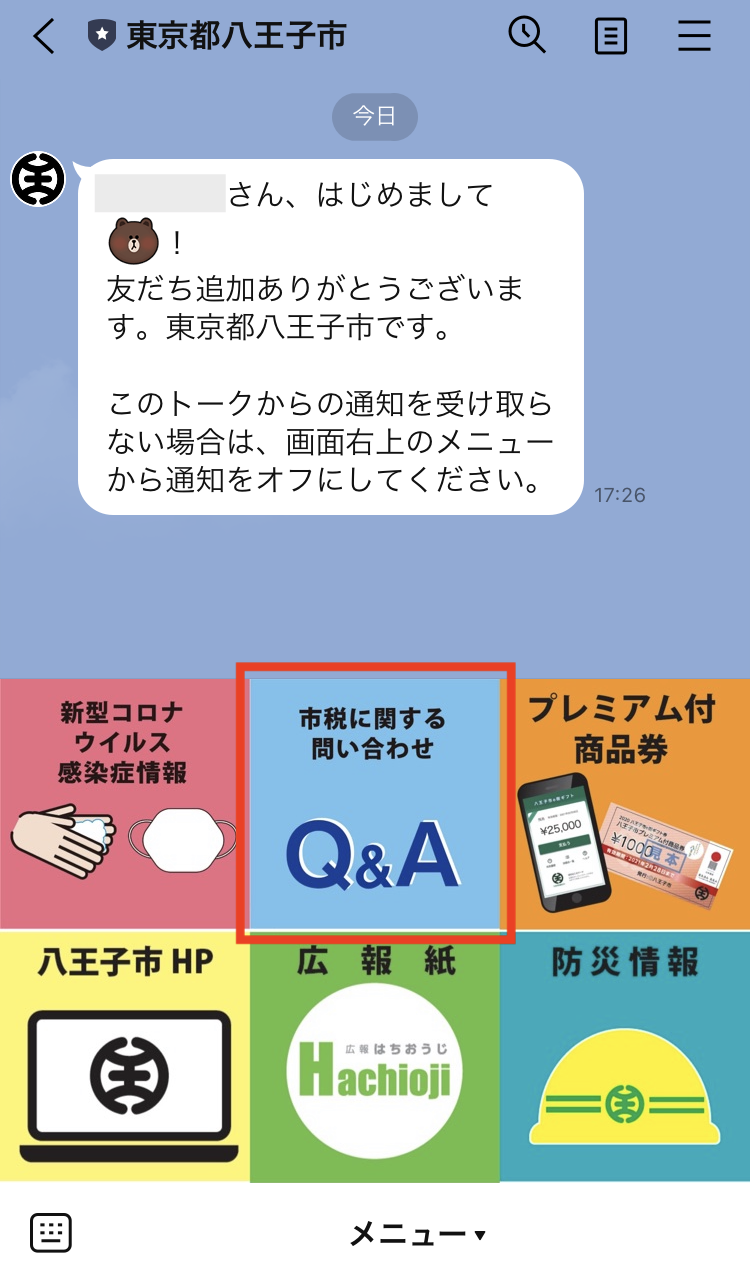Open プレミアム付商品券 tile
The height and width of the screenshot is (1285, 750).
point(625,804)
